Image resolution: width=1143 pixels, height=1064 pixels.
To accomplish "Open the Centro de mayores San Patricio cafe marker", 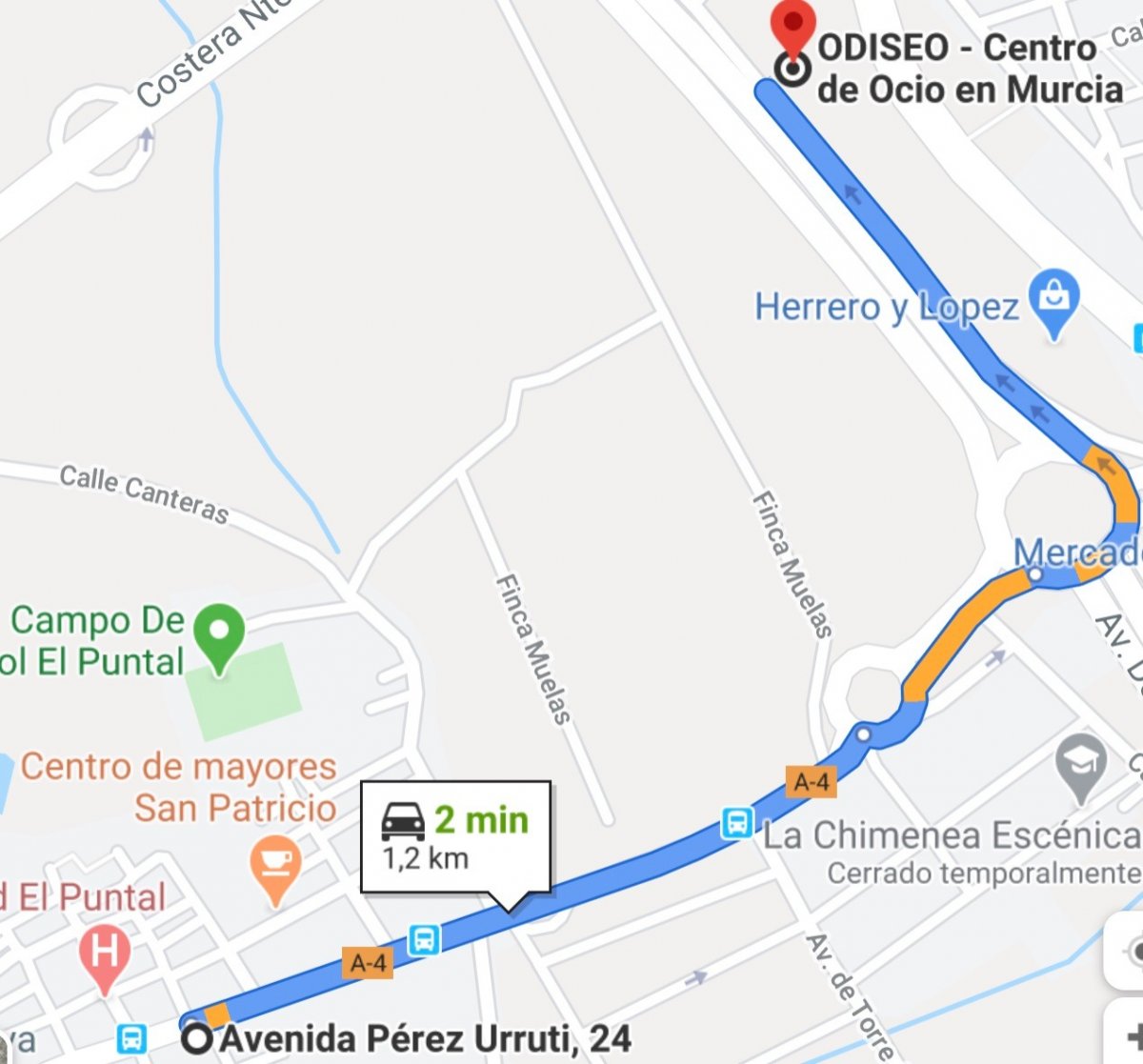I will point(276,864).
